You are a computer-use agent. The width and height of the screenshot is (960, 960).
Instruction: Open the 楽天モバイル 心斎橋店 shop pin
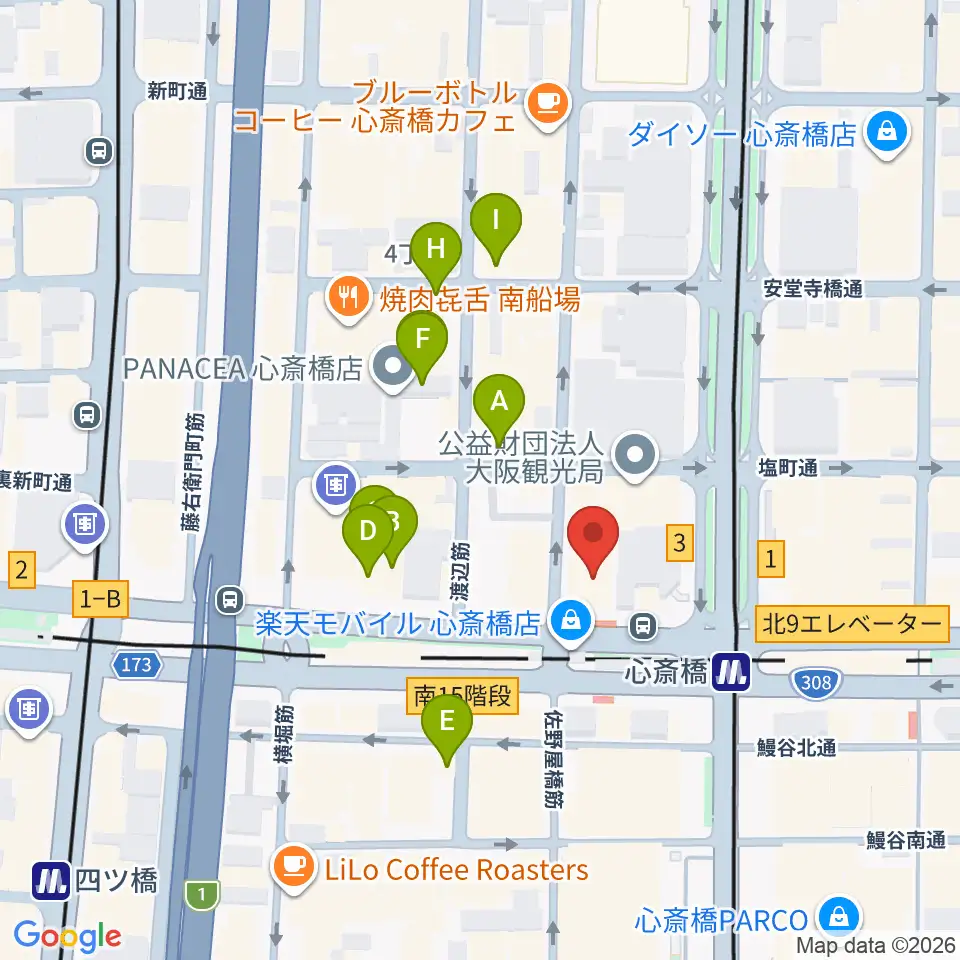571,623
